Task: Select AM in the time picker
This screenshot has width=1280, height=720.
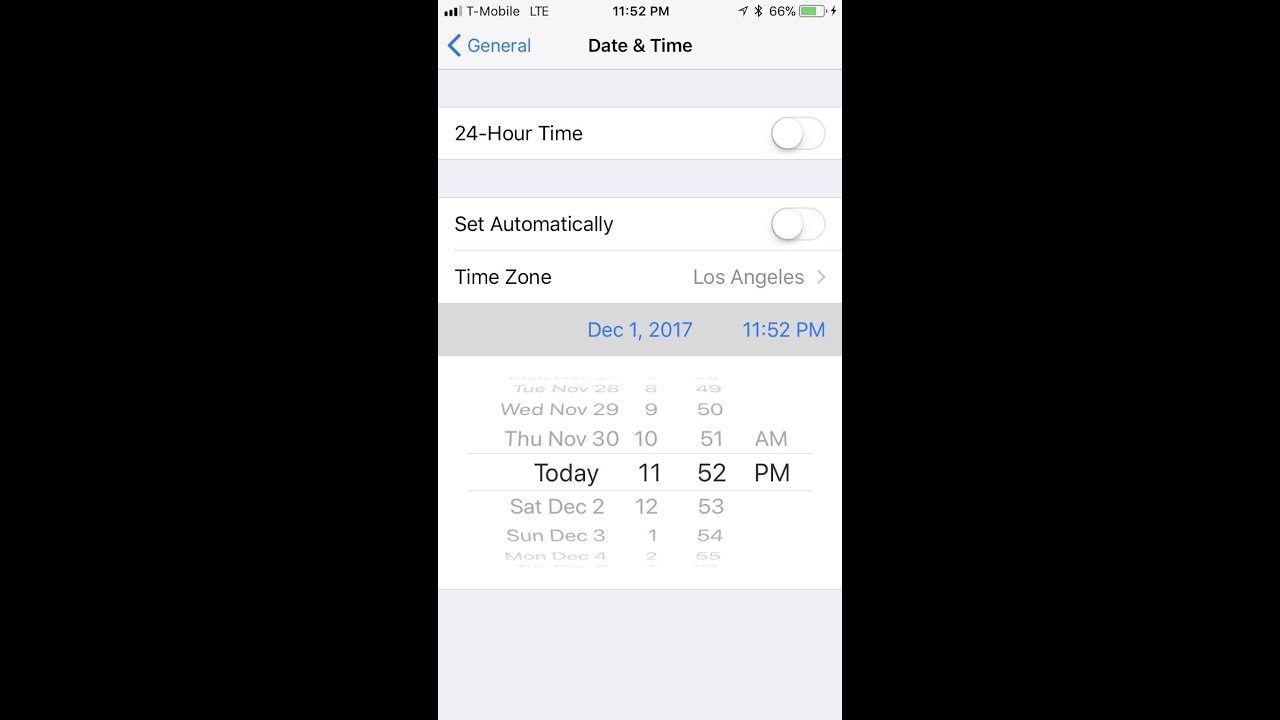Action: coord(771,439)
